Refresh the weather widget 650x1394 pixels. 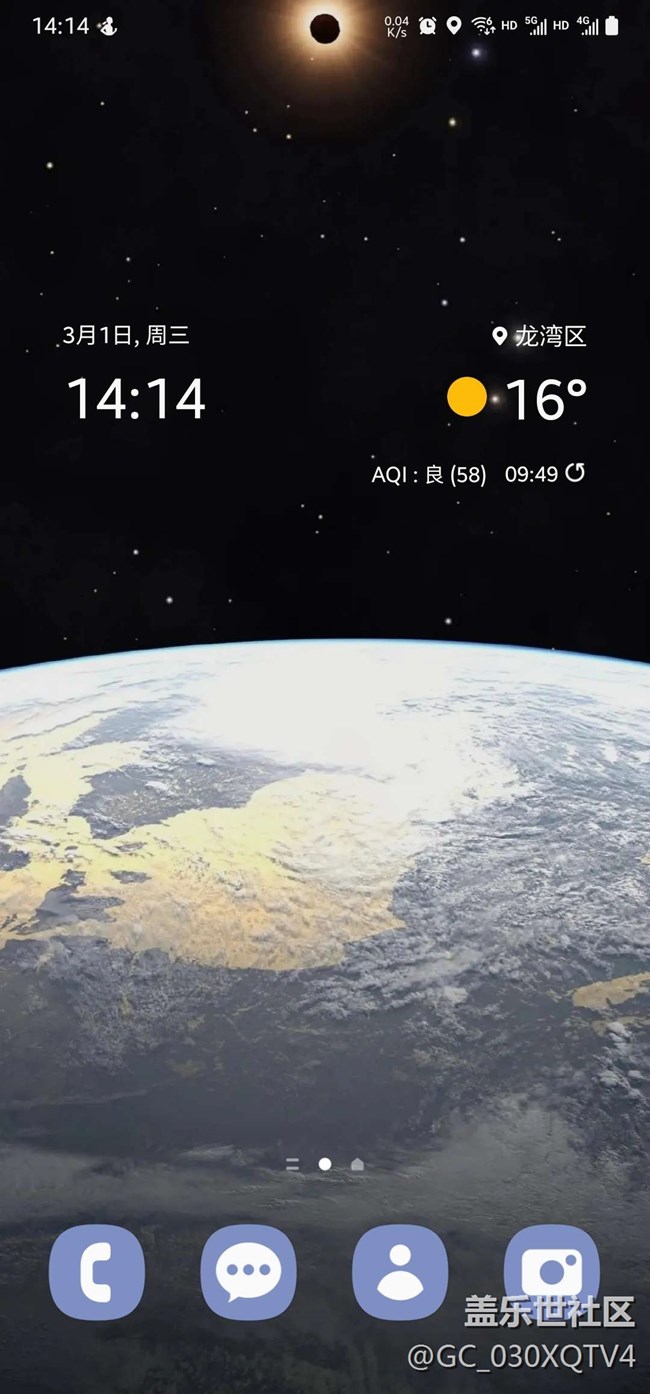575,473
